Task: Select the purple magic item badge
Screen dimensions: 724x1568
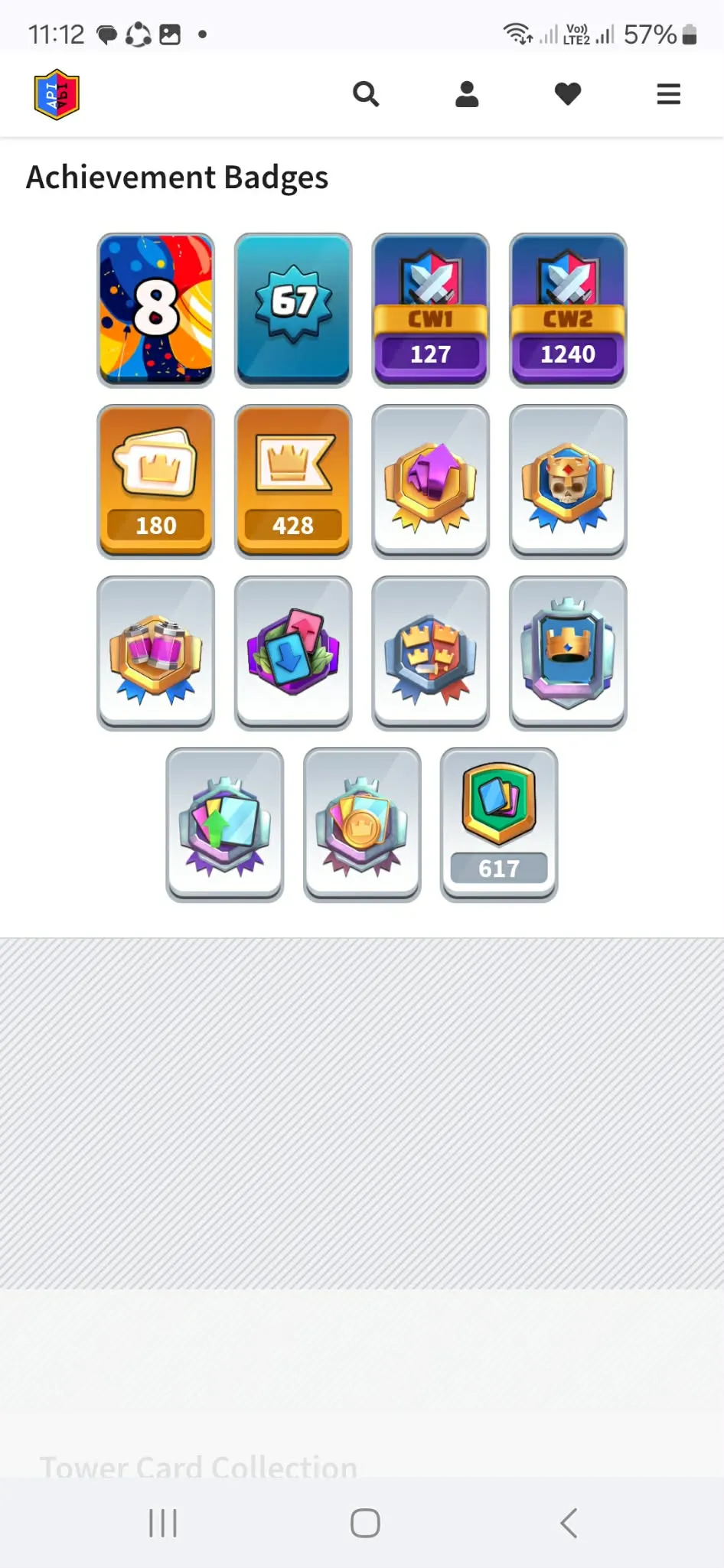Action: tap(430, 481)
